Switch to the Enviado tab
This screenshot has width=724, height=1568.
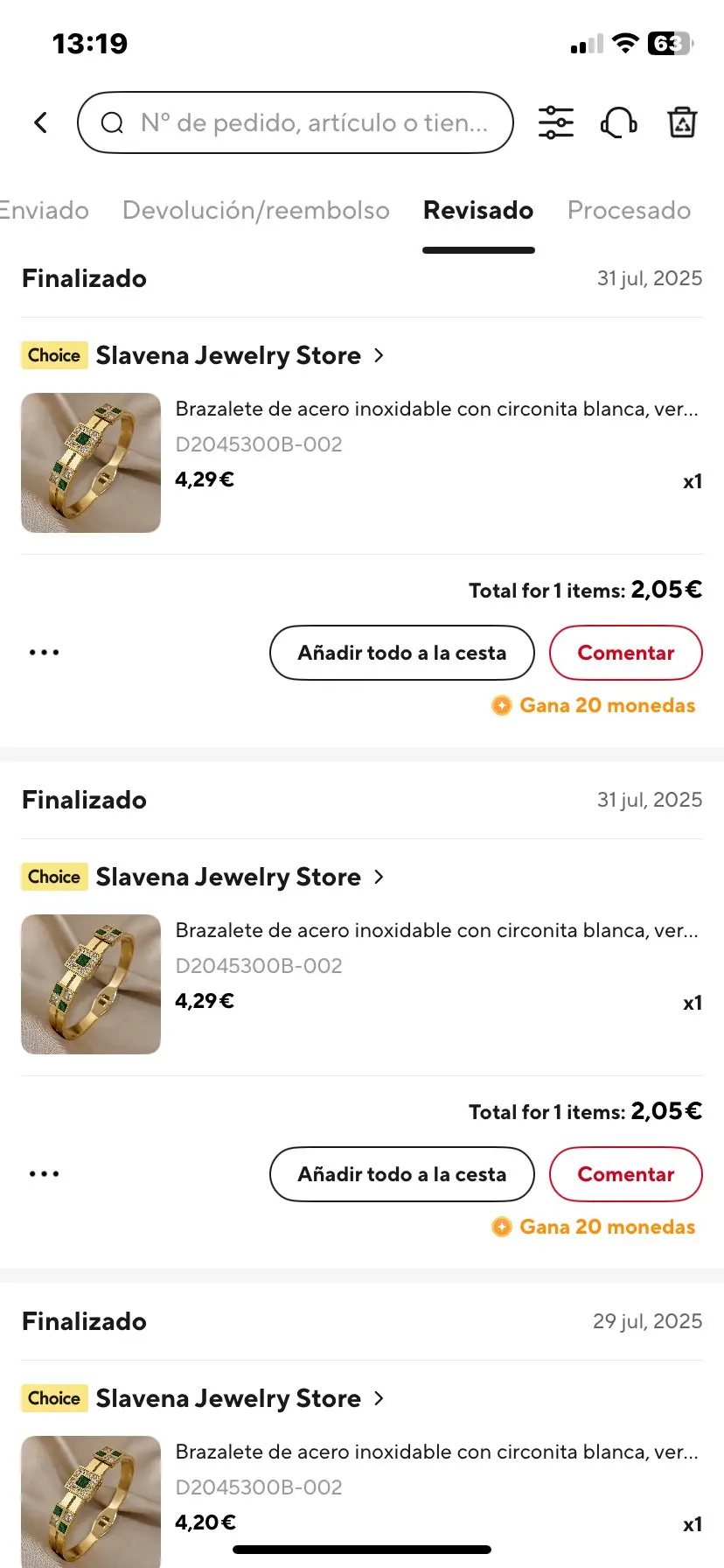pyautogui.click(x=44, y=210)
